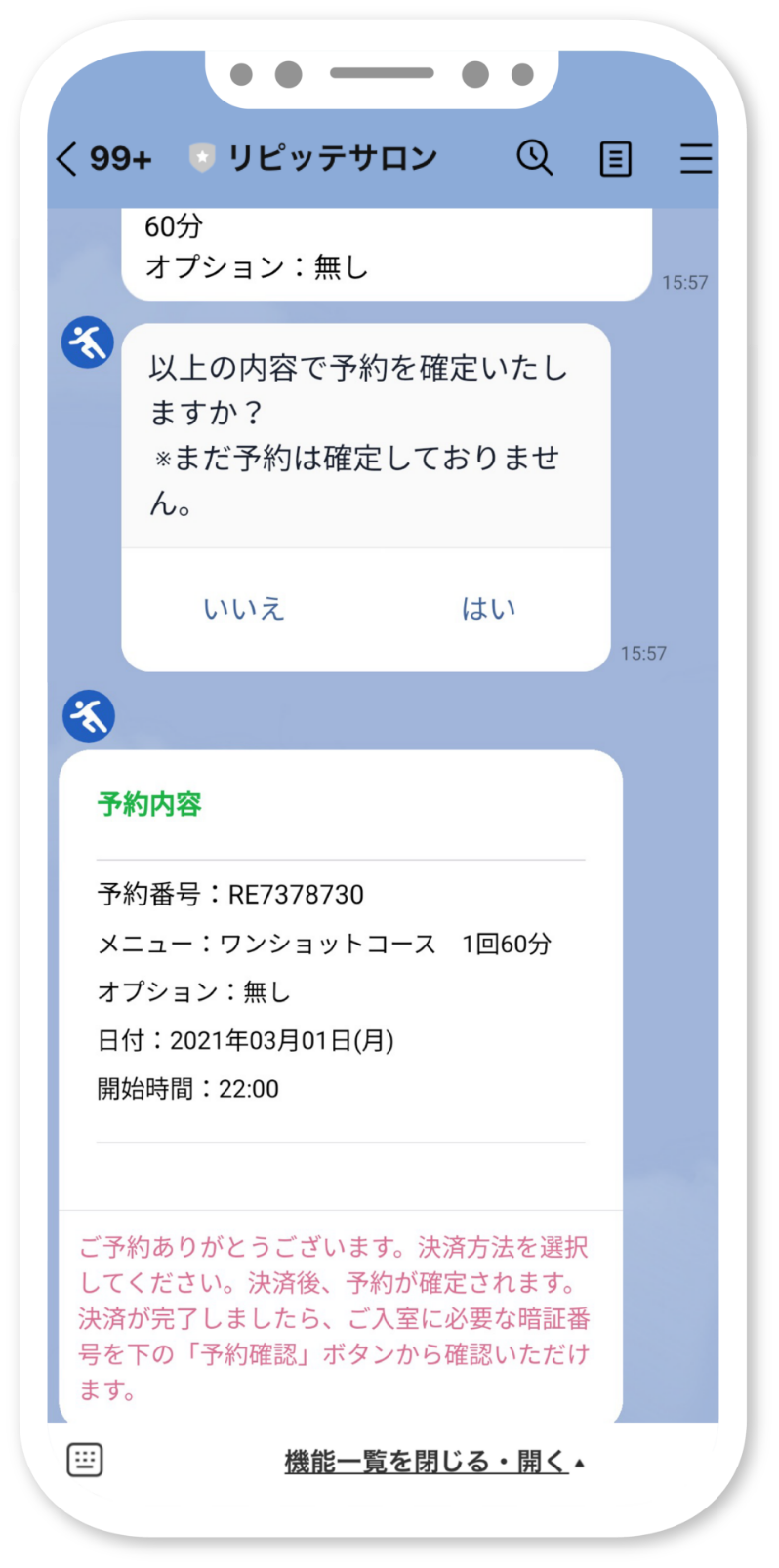Open the hamburger chat menu
The width and height of the screenshot is (779, 1568).
(695, 158)
